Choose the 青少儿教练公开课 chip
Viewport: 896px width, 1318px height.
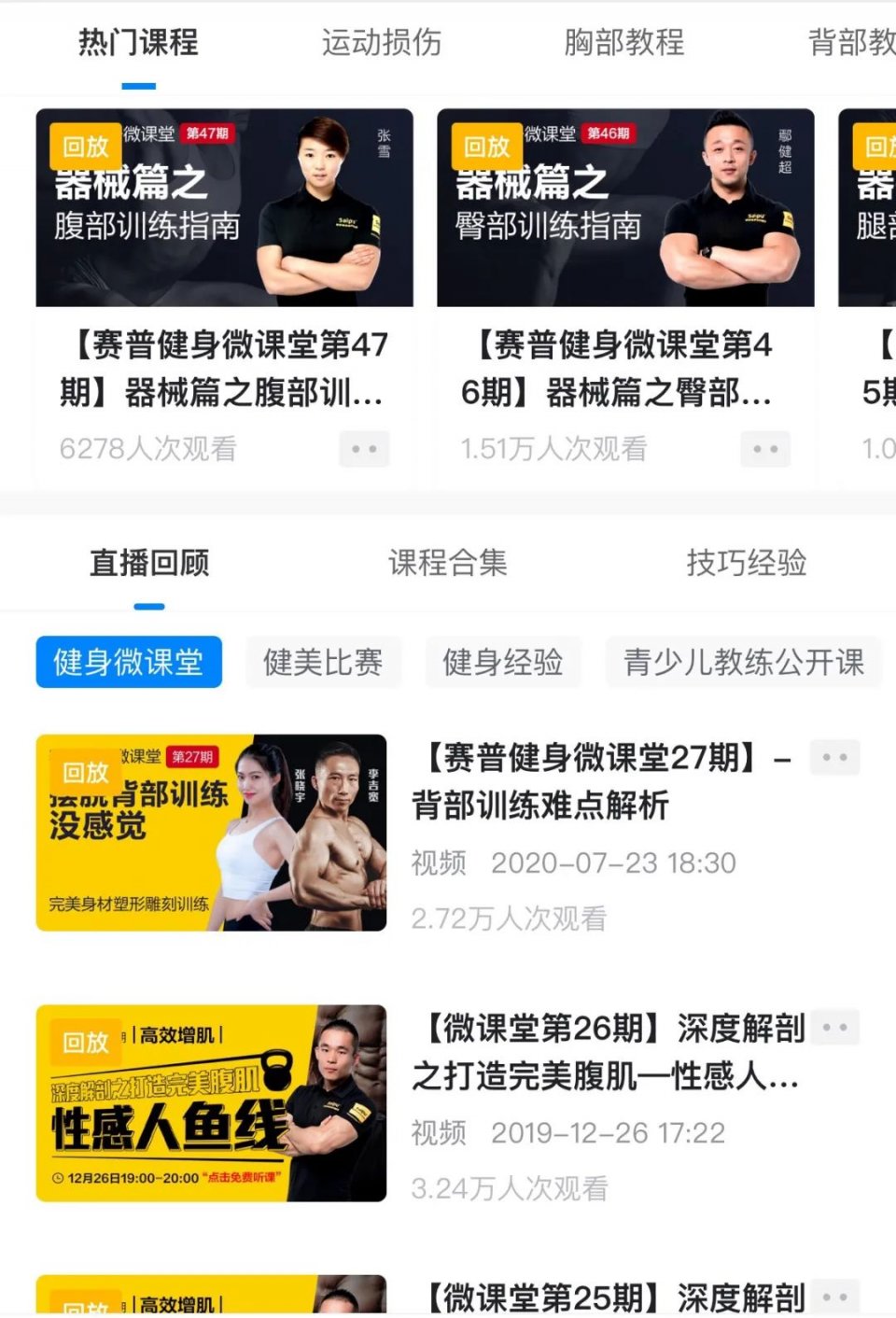(743, 663)
